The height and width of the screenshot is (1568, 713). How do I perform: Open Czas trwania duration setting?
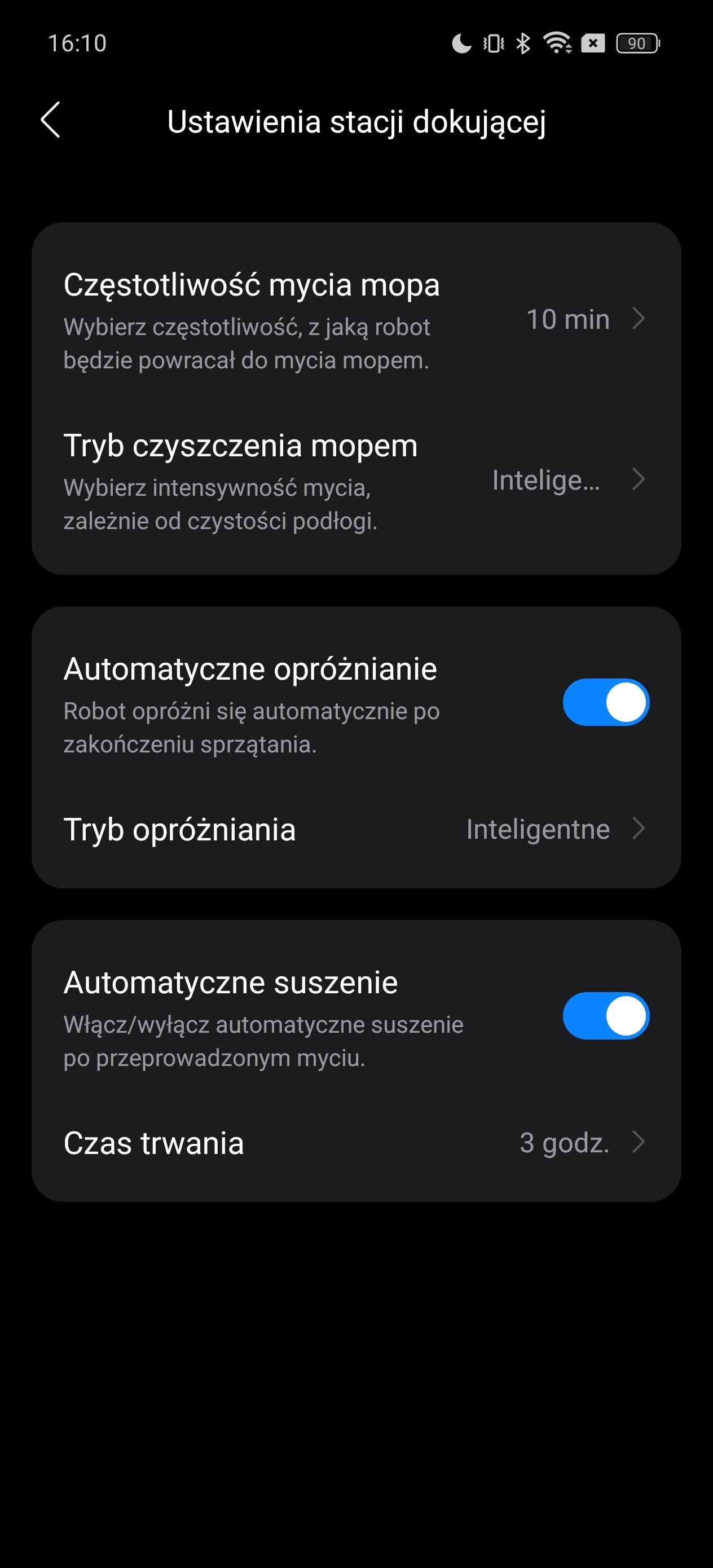tap(356, 1143)
